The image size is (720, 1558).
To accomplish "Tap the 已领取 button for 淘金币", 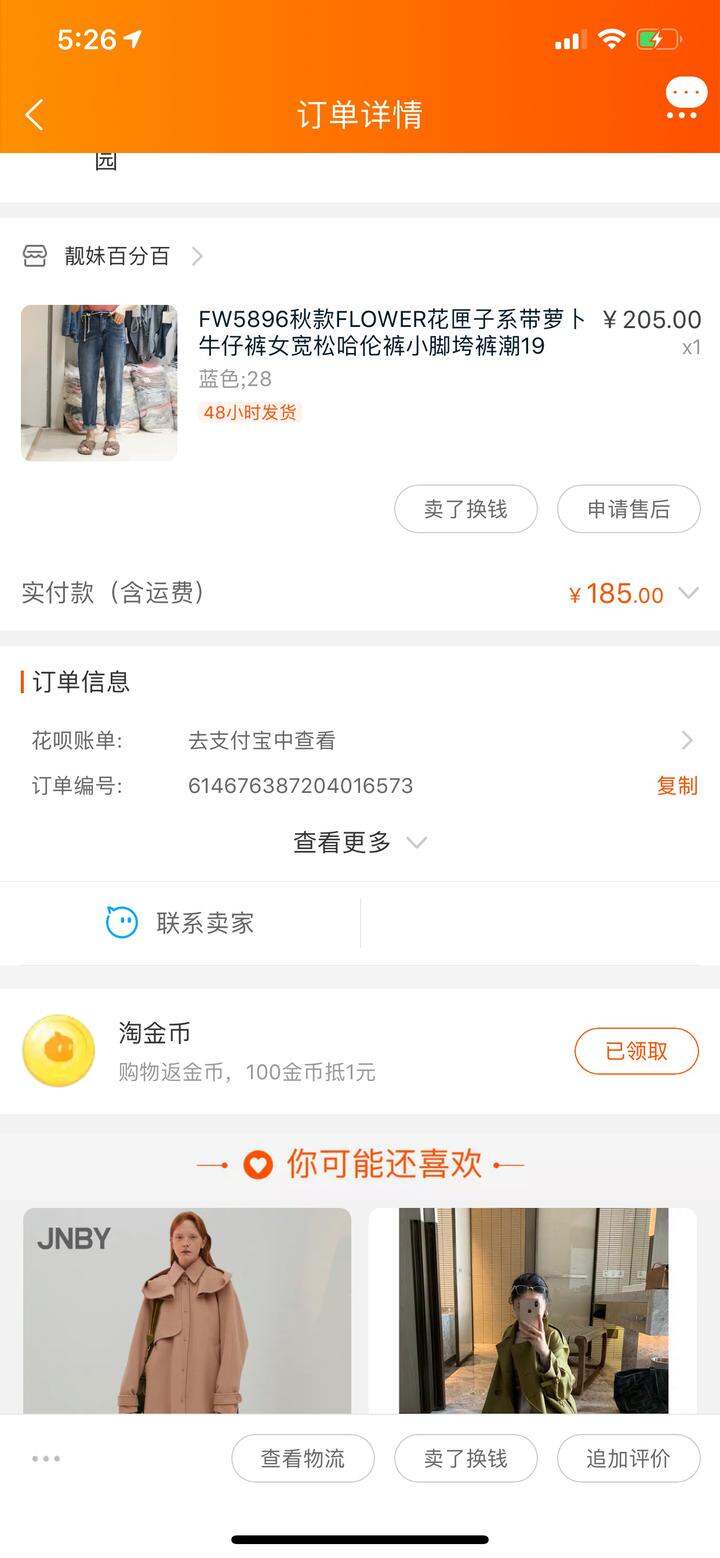I will pyautogui.click(x=636, y=1051).
